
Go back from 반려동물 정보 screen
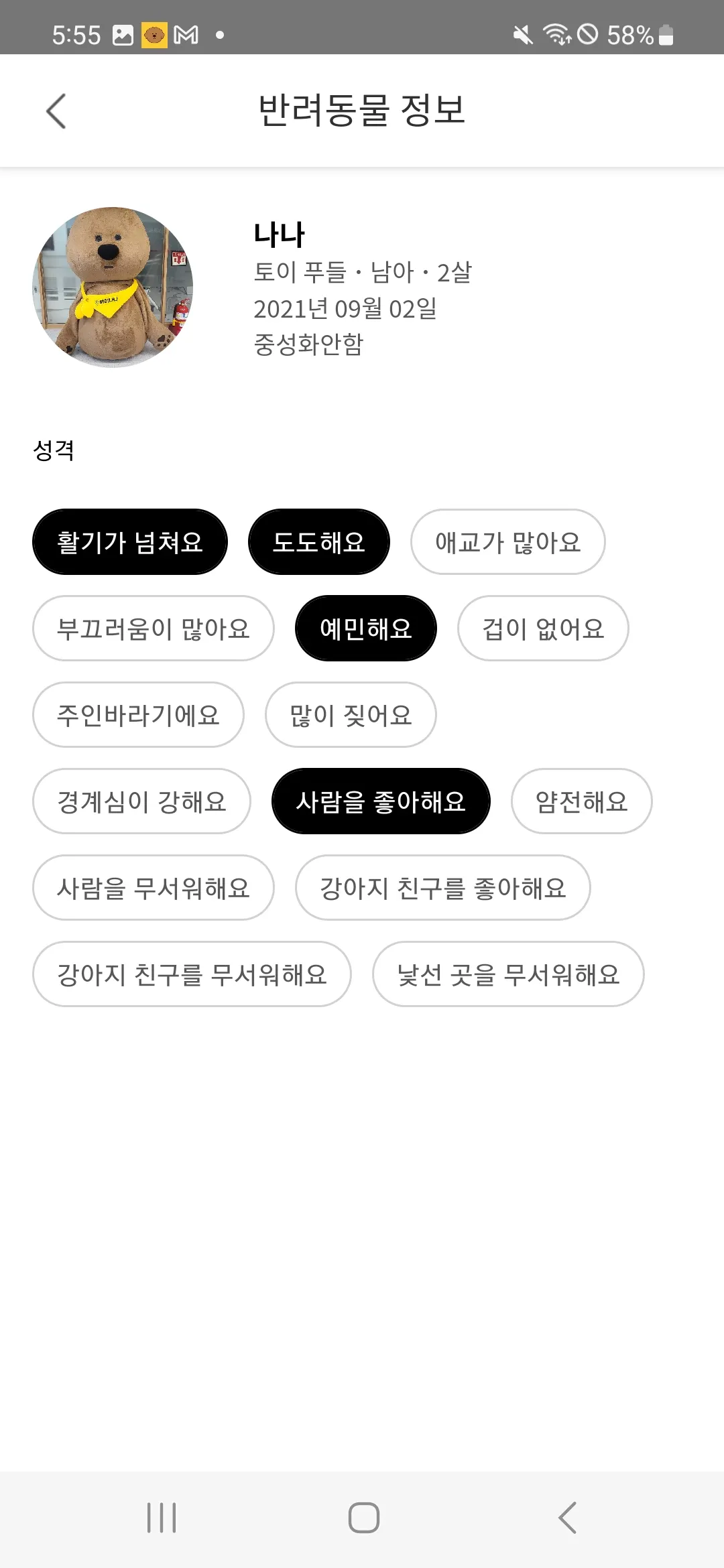tap(56, 111)
